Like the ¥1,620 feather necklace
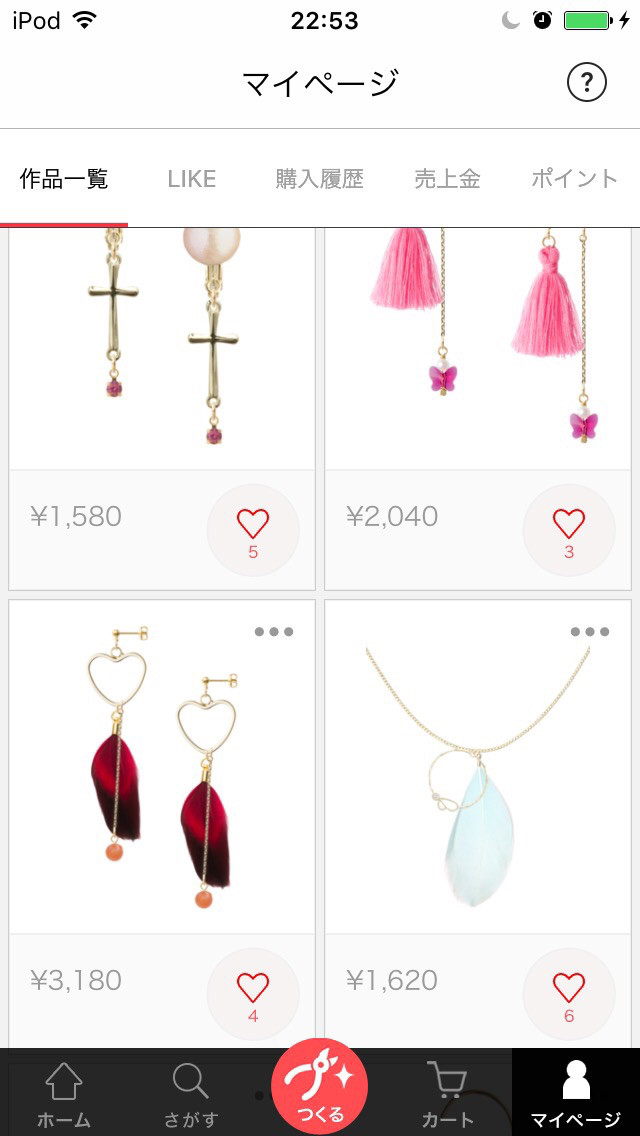 tap(569, 995)
